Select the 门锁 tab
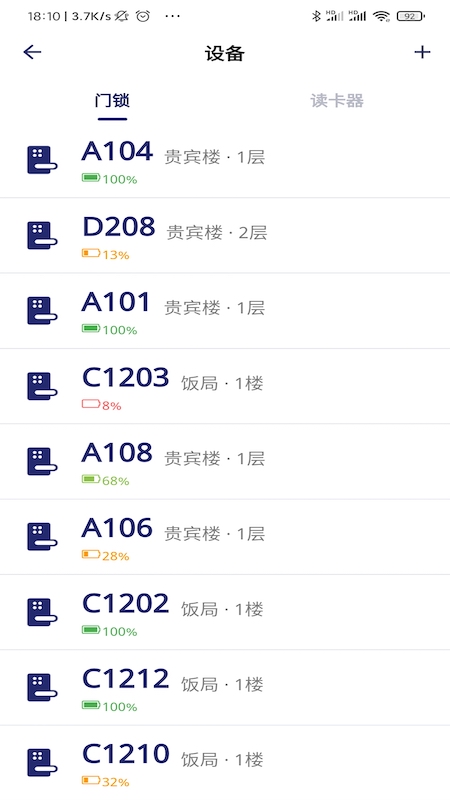 tap(112, 101)
